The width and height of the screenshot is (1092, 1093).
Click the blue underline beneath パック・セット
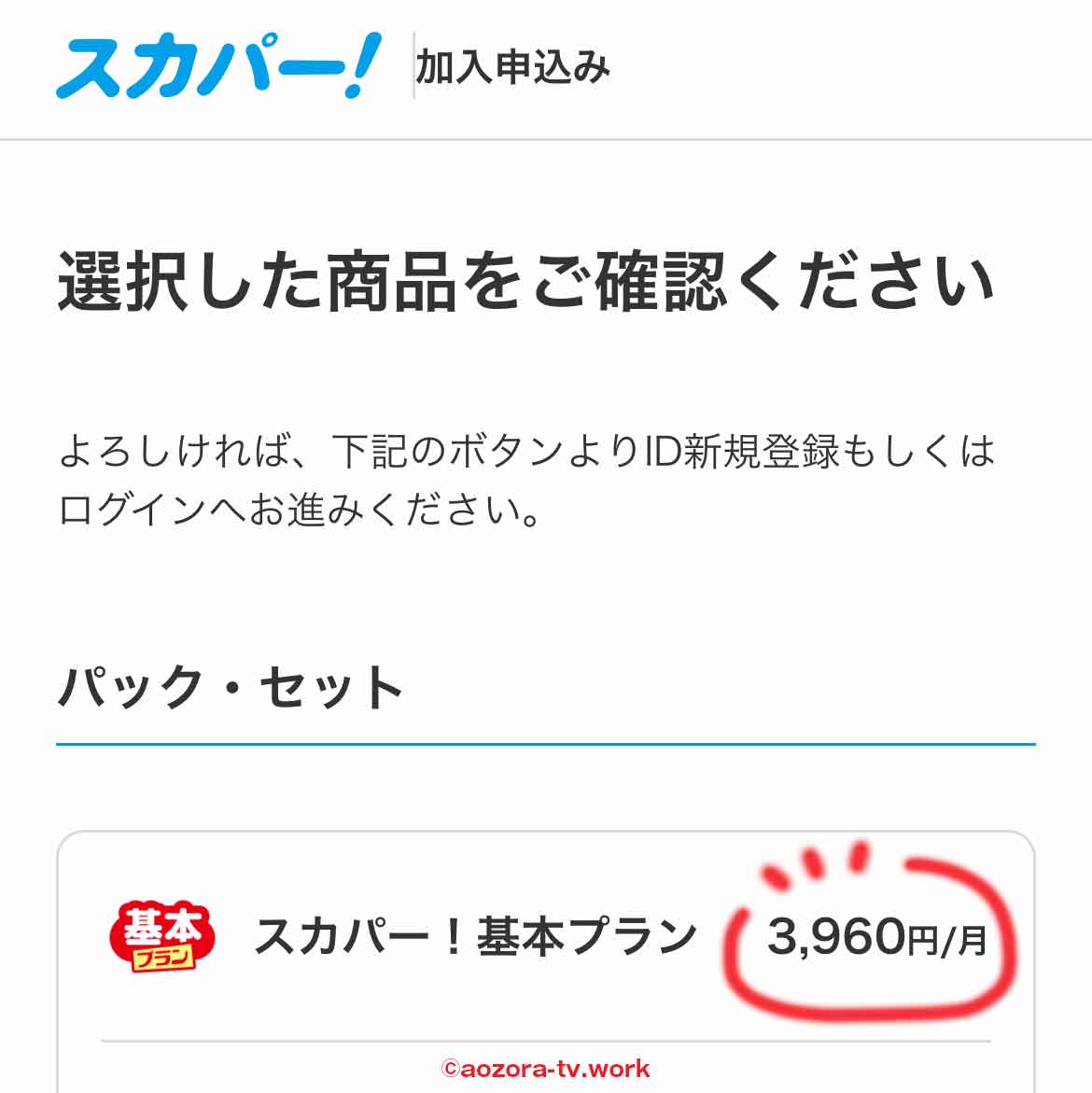tap(546, 744)
